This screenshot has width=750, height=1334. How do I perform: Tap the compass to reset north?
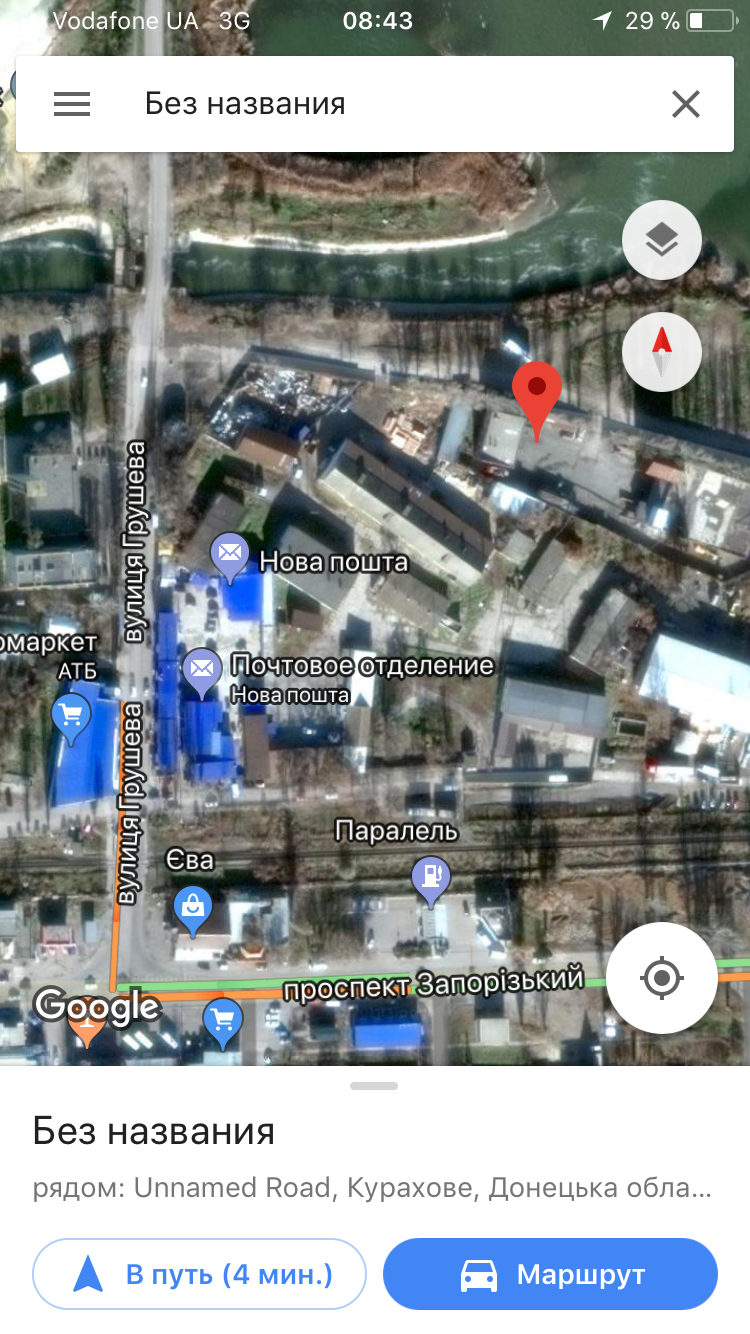662,352
